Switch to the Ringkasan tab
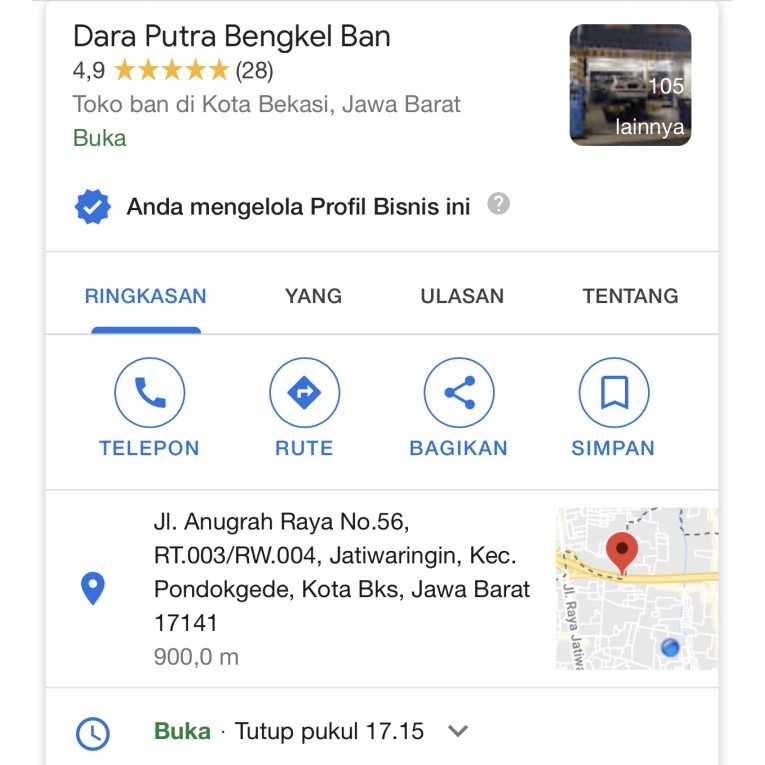This screenshot has height=765, width=765. (146, 296)
